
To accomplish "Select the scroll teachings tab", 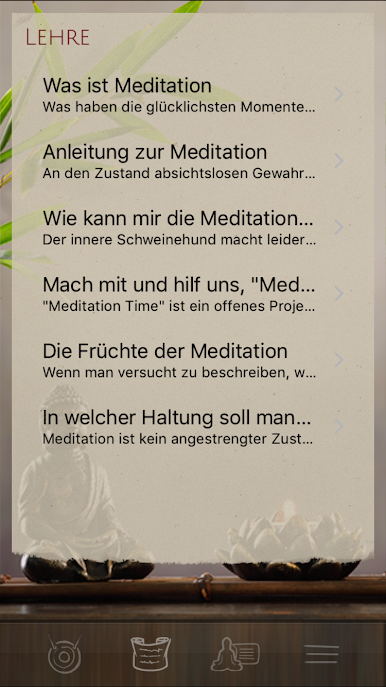I will click(x=151, y=653).
